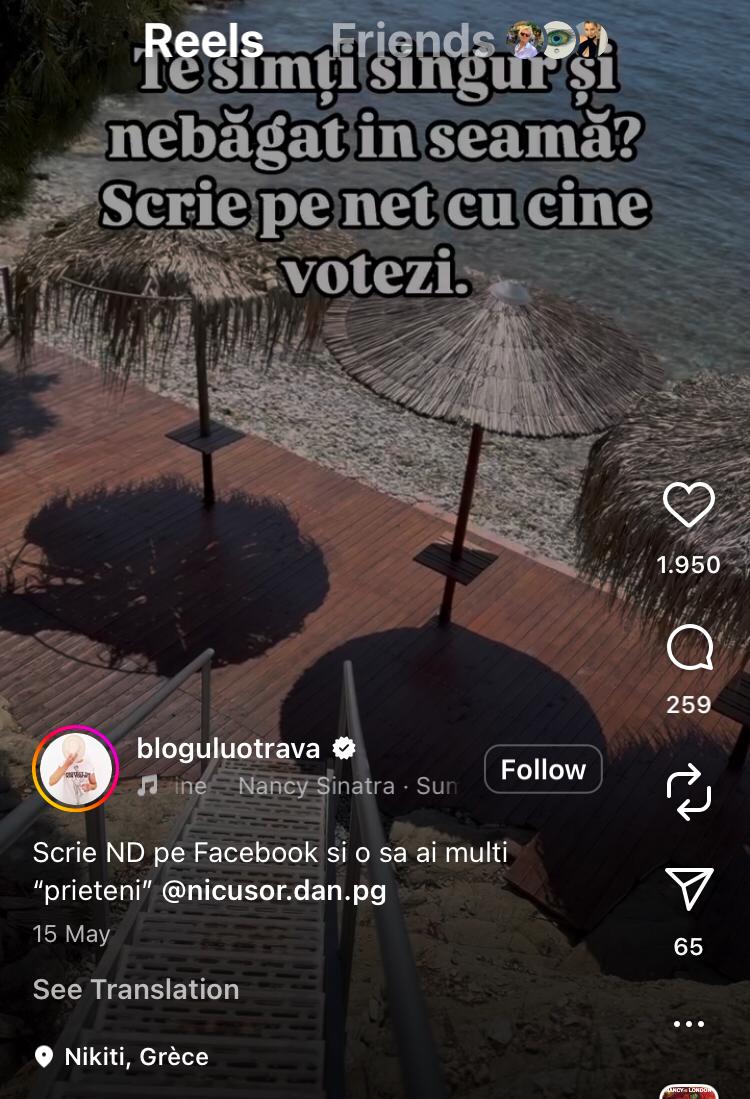The height and width of the screenshot is (1099, 750).
Task: Follow bloguluotrava
Action: pos(543,769)
